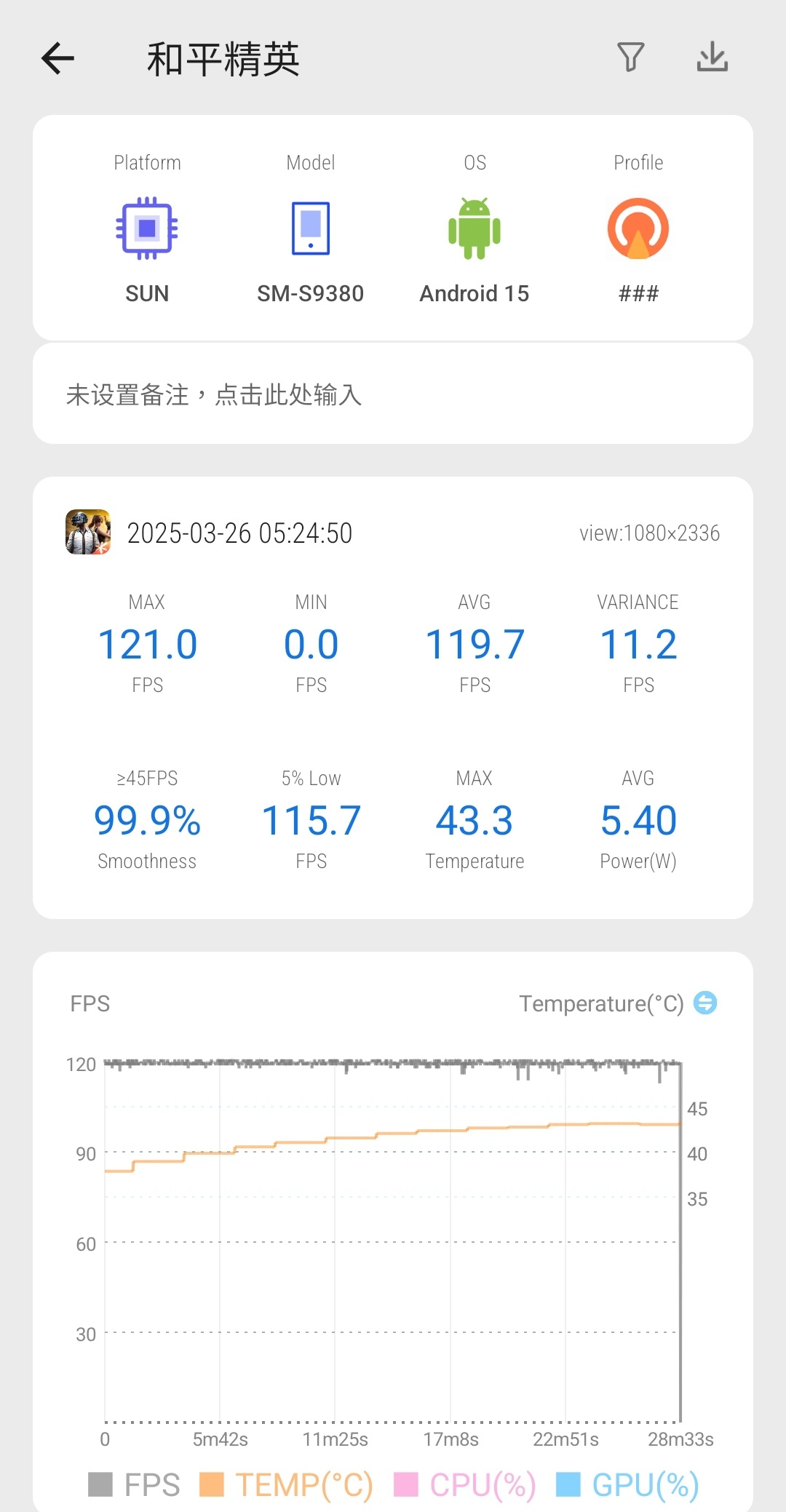Toggle the TEMP(°C) legend series
Screen dimensions: 786x1512
pos(286,1484)
